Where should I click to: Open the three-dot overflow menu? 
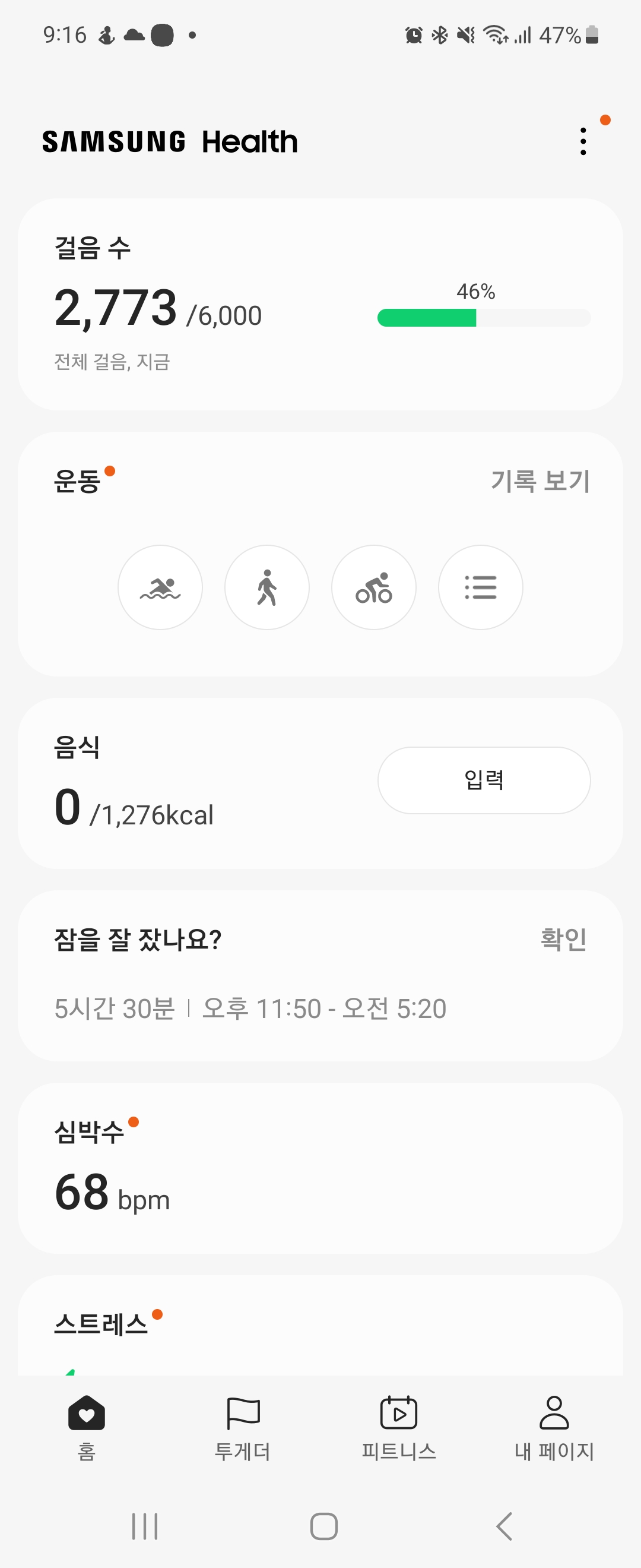(x=583, y=141)
